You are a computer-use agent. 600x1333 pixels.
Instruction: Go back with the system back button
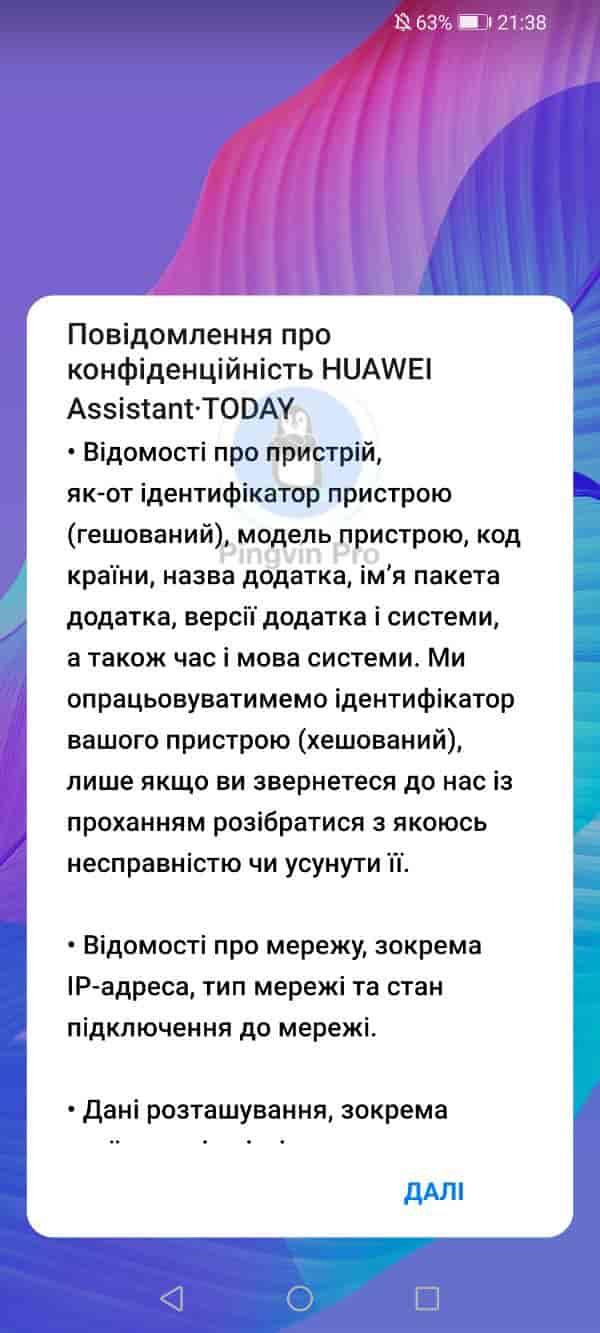(172, 1298)
